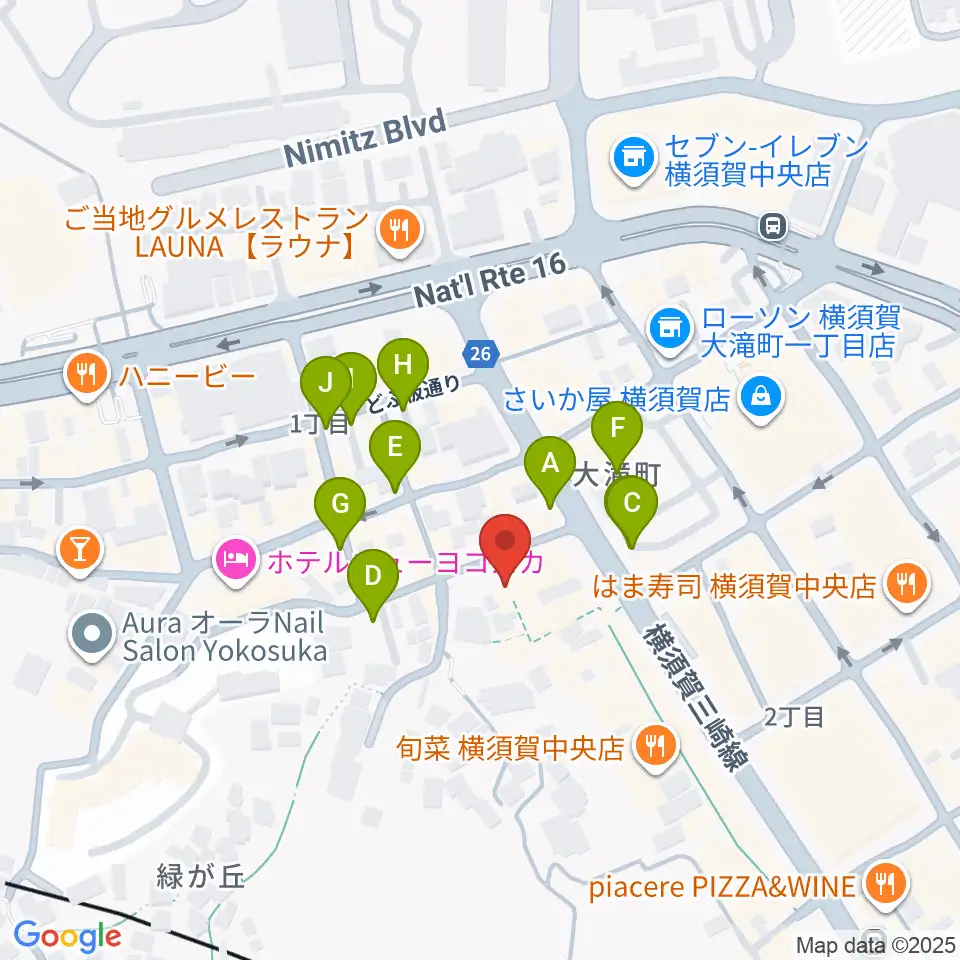
Task: Select green marker H
Action: pyautogui.click(x=402, y=369)
